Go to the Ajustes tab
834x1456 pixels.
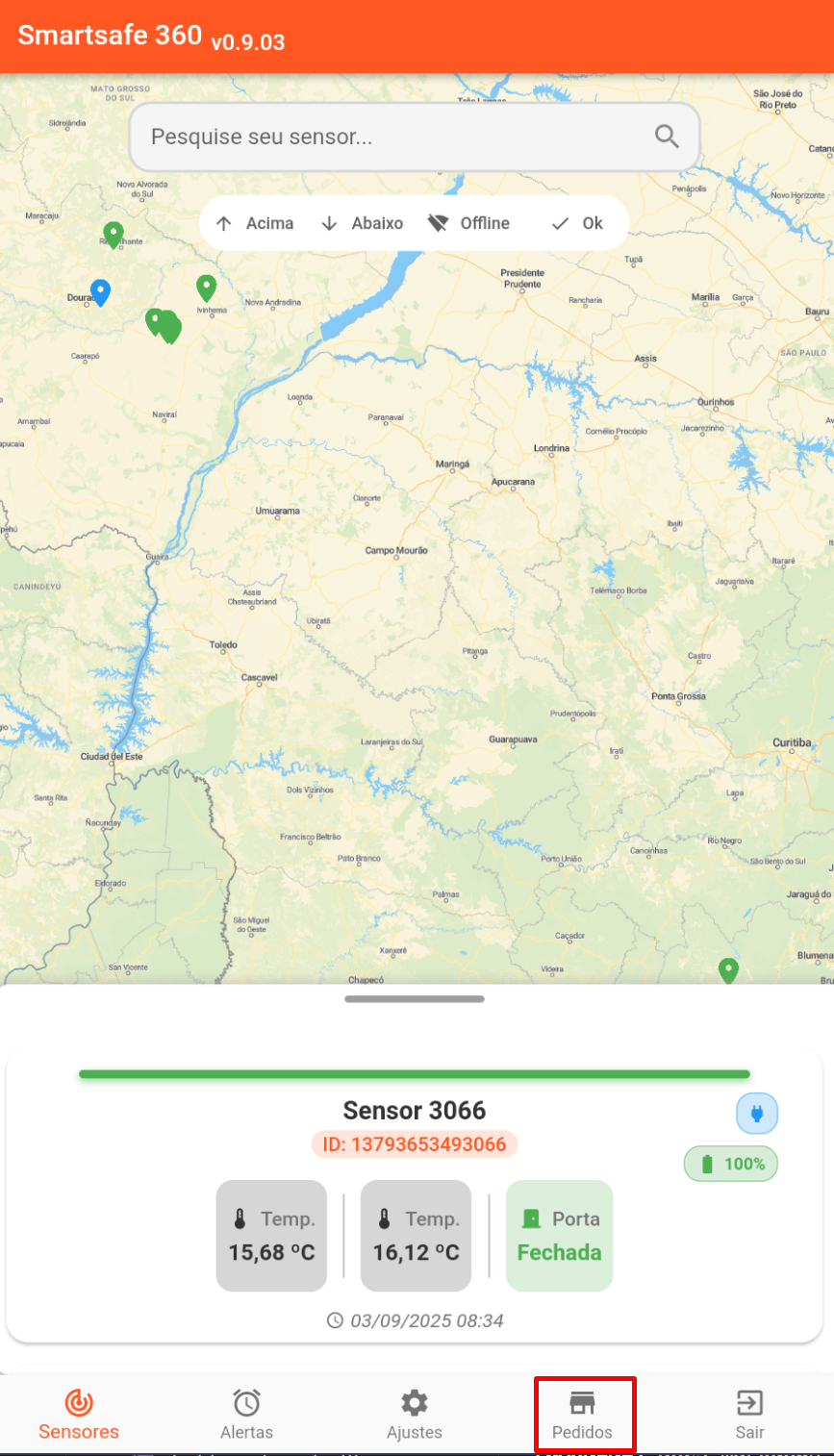415,1415
